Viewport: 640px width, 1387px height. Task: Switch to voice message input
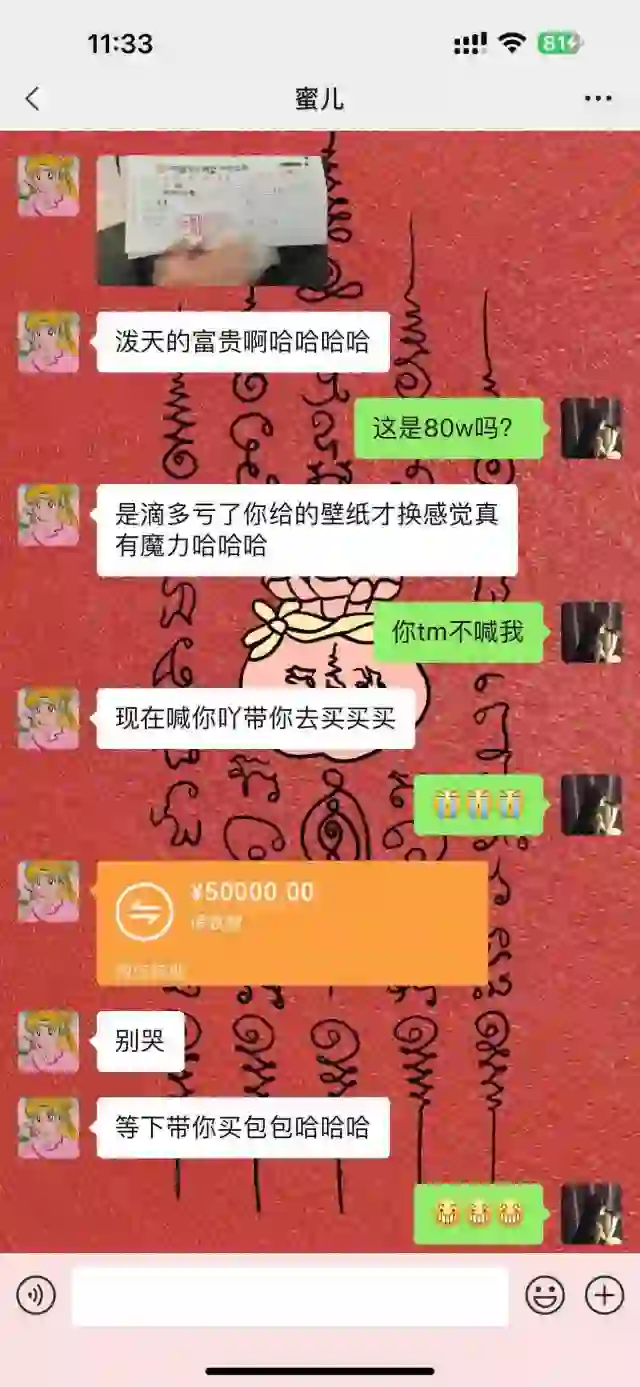click(x=36, y=1296)
